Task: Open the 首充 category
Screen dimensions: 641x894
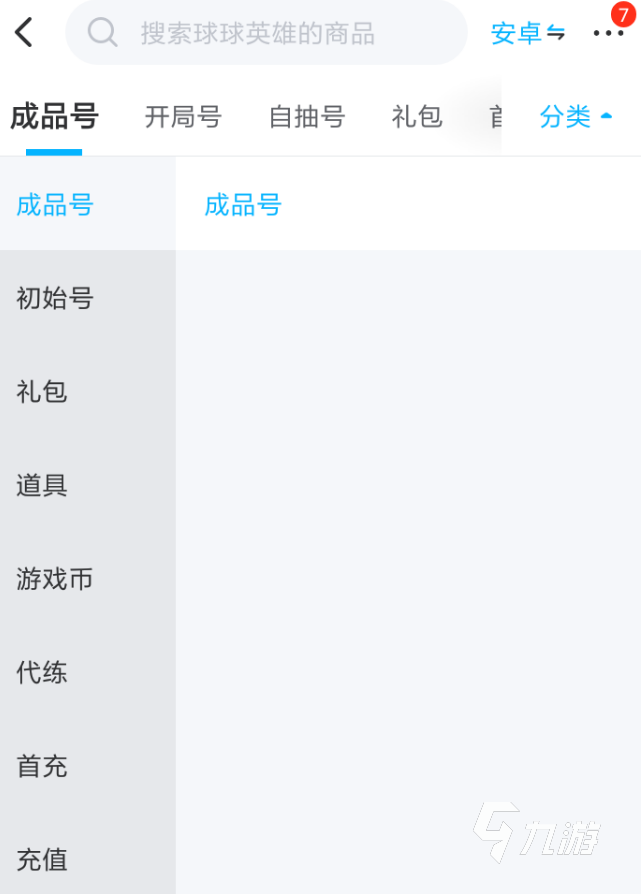Action: (x=42, y=766)
